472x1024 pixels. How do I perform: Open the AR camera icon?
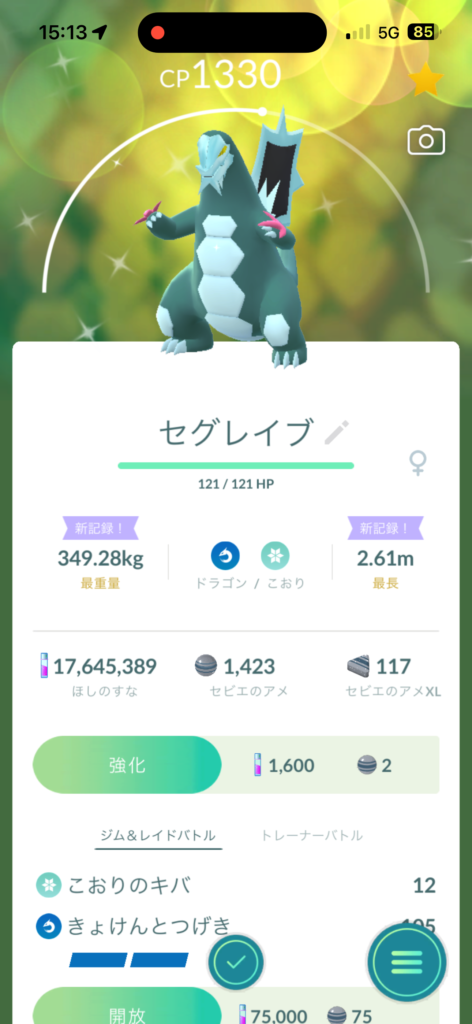click(x=426, y=140)
